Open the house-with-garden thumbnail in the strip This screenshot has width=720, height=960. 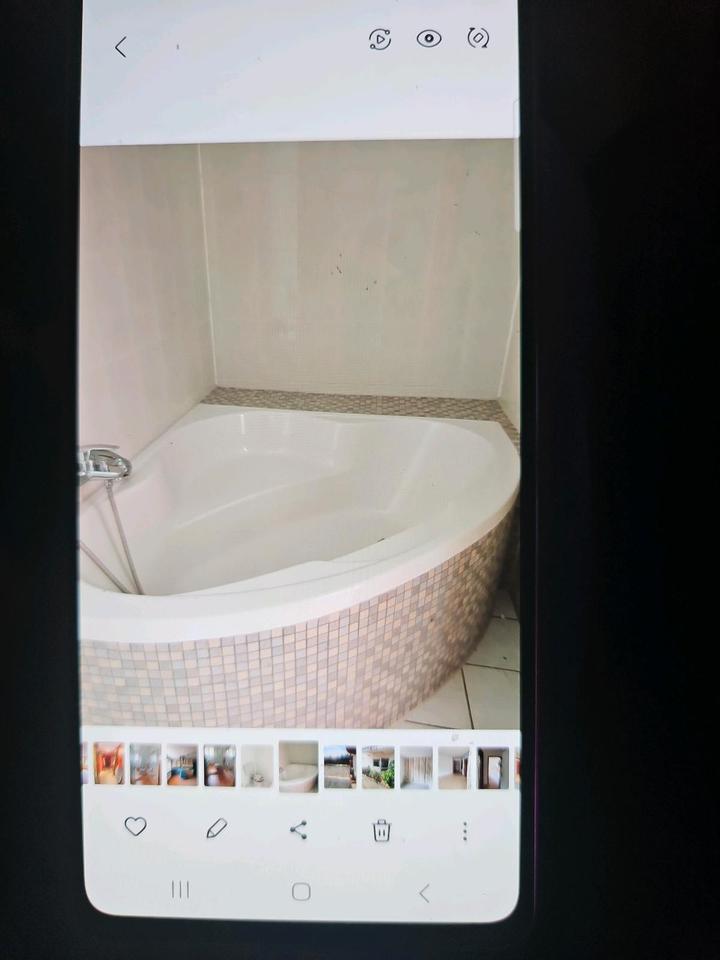coord(378,767)
